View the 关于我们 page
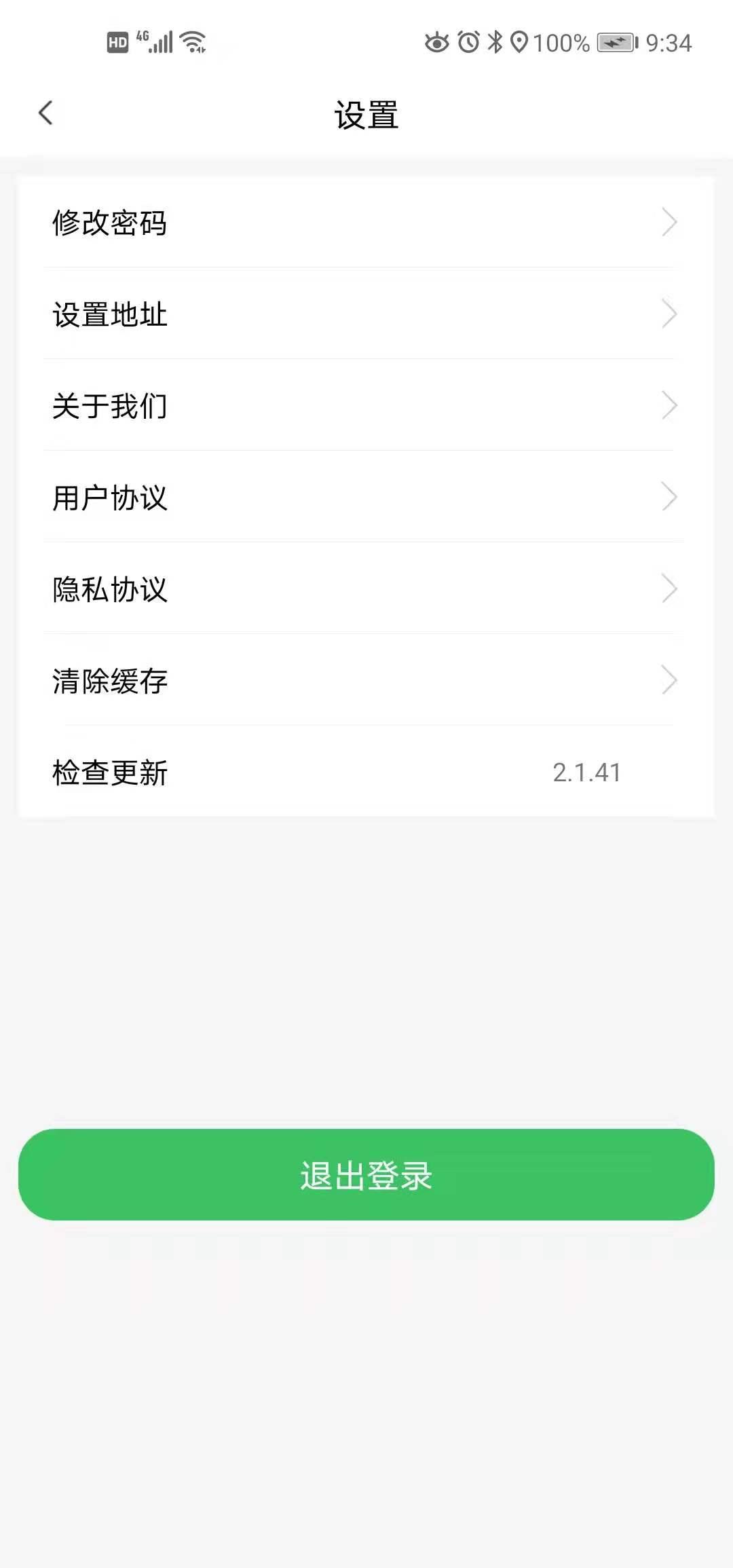This screenshot has width=733, height=1568. pos(365,406)
